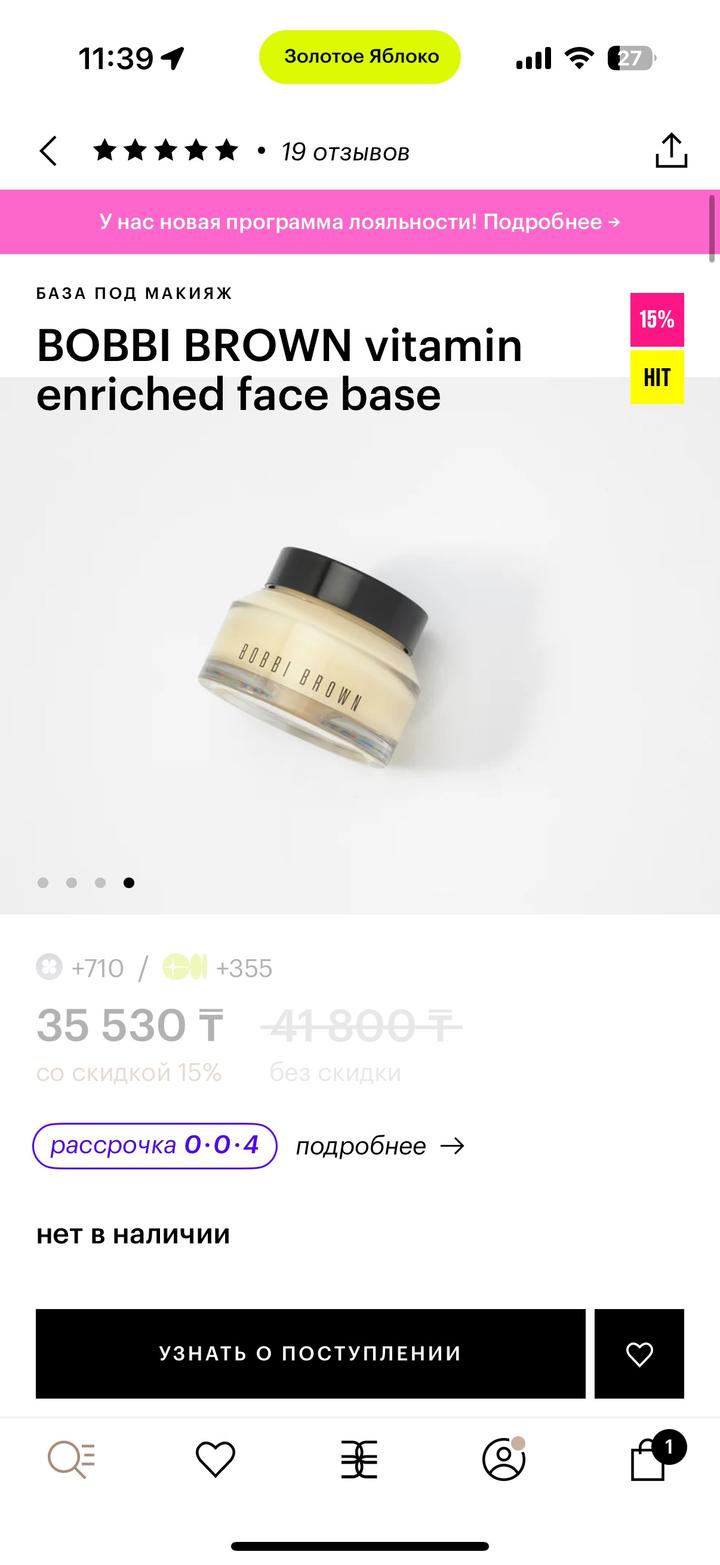Open the profile tab
Image resolution: width=720 pixels, height=1565 pixels.
(504, 1459)
